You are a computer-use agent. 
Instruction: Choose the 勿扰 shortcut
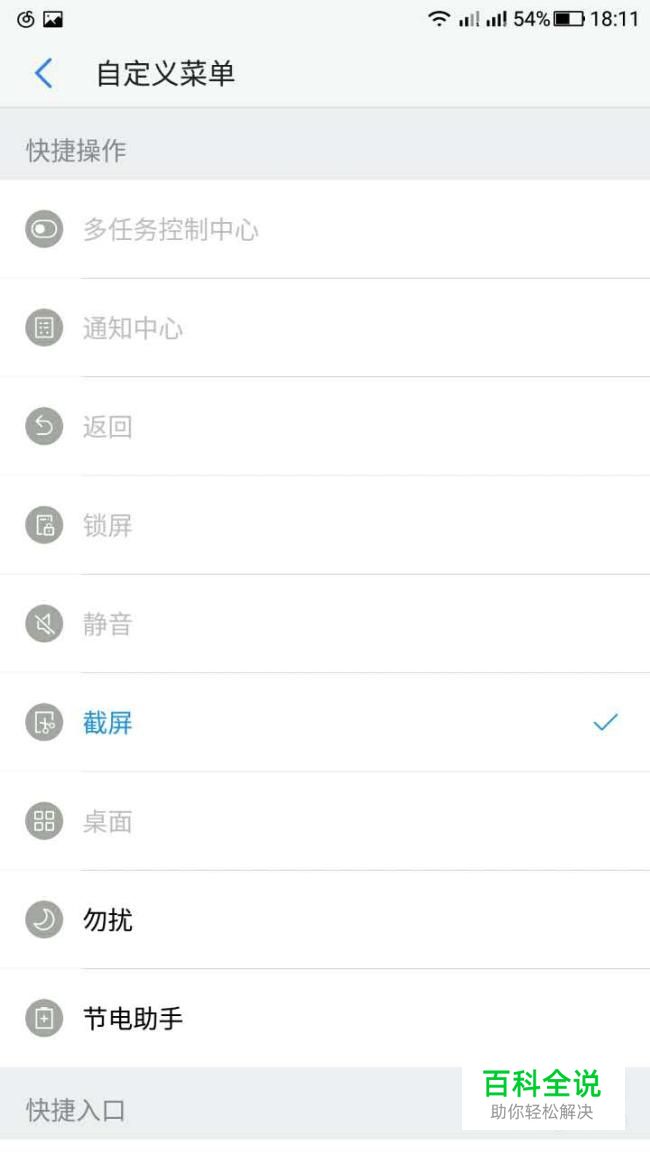pos(108,920)
